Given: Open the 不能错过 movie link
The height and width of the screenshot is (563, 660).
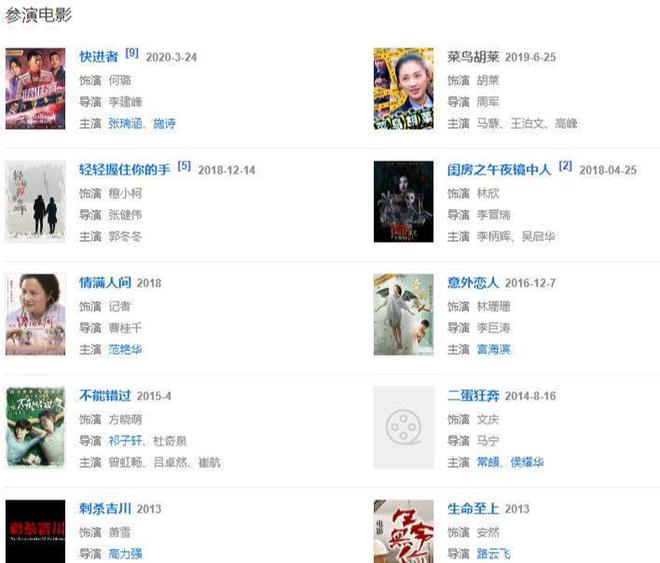Looking at the screenshot, I should point(105,396).
